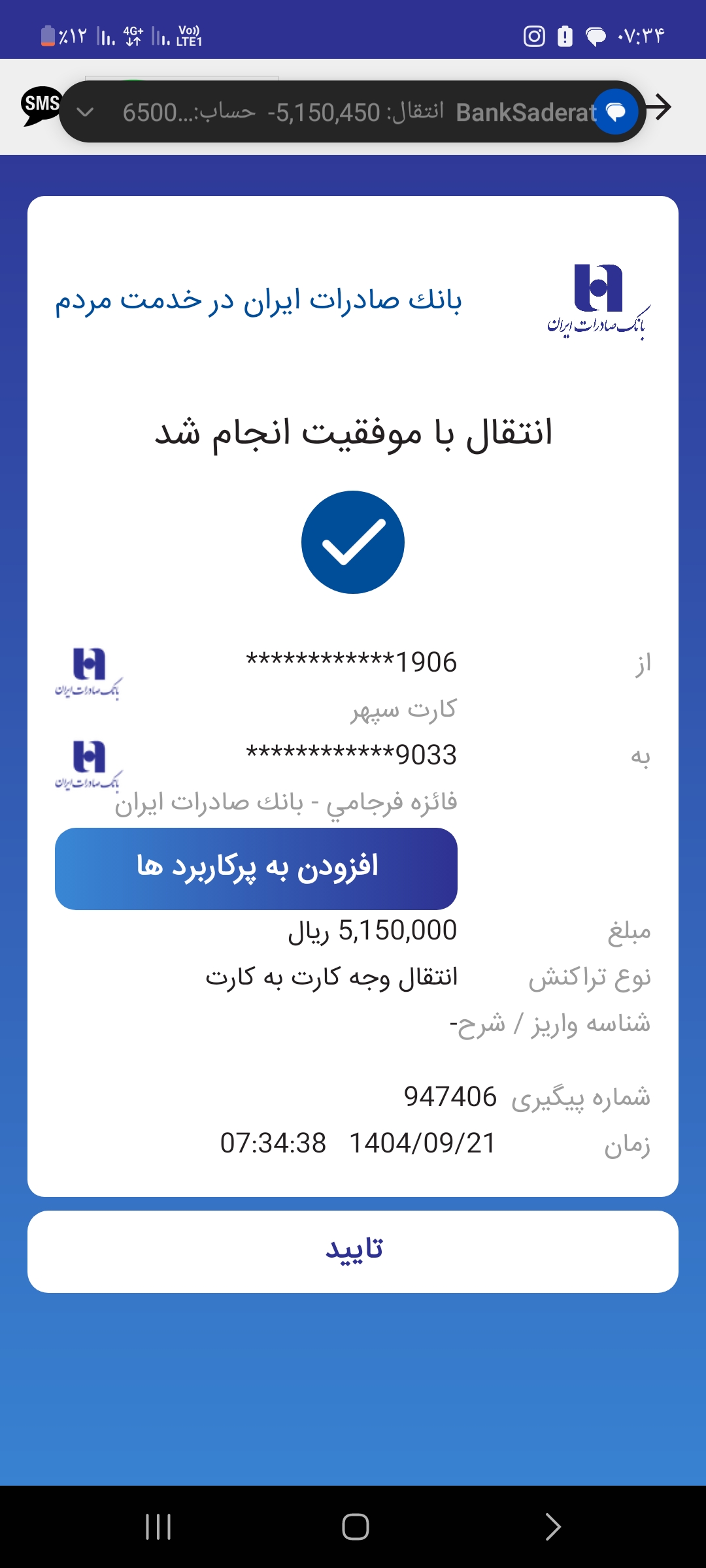Tap the forward arrow in the top bar
This screenshot has width=706, height=1568.
660,107
